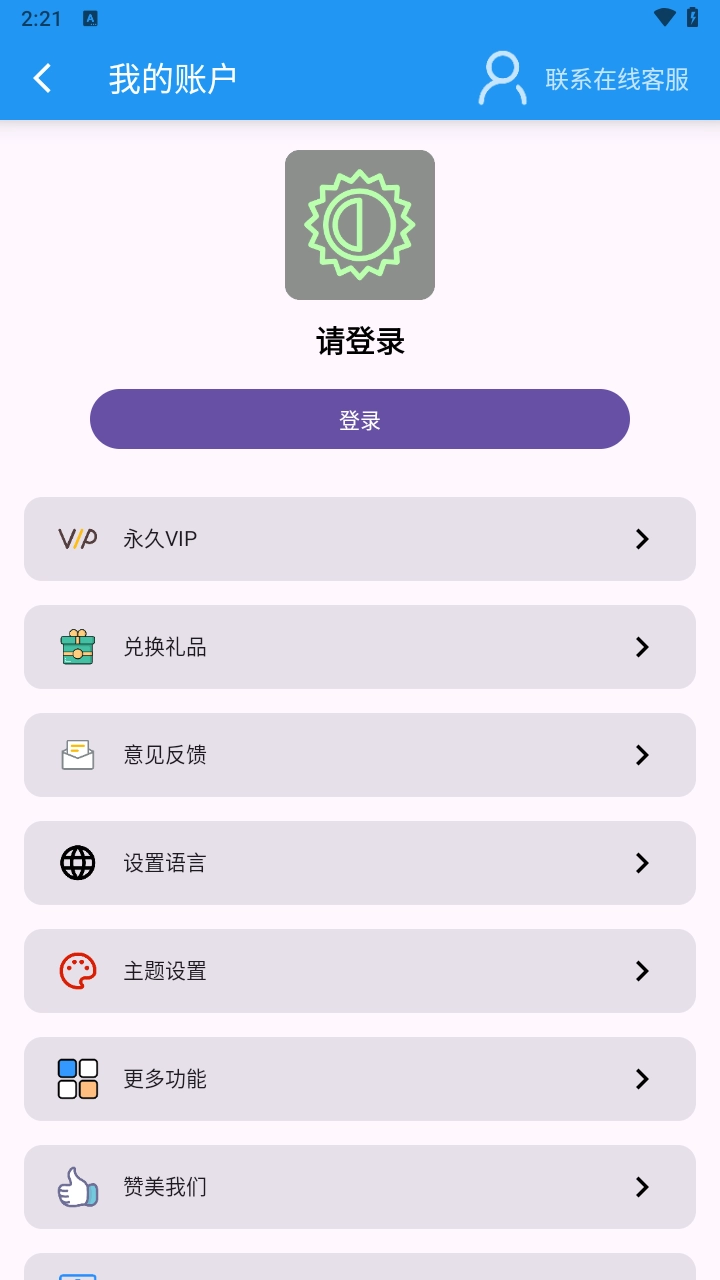Select the 赞美我们 row
This screenshot has width=720, height=1280.
click(360, 1187)
